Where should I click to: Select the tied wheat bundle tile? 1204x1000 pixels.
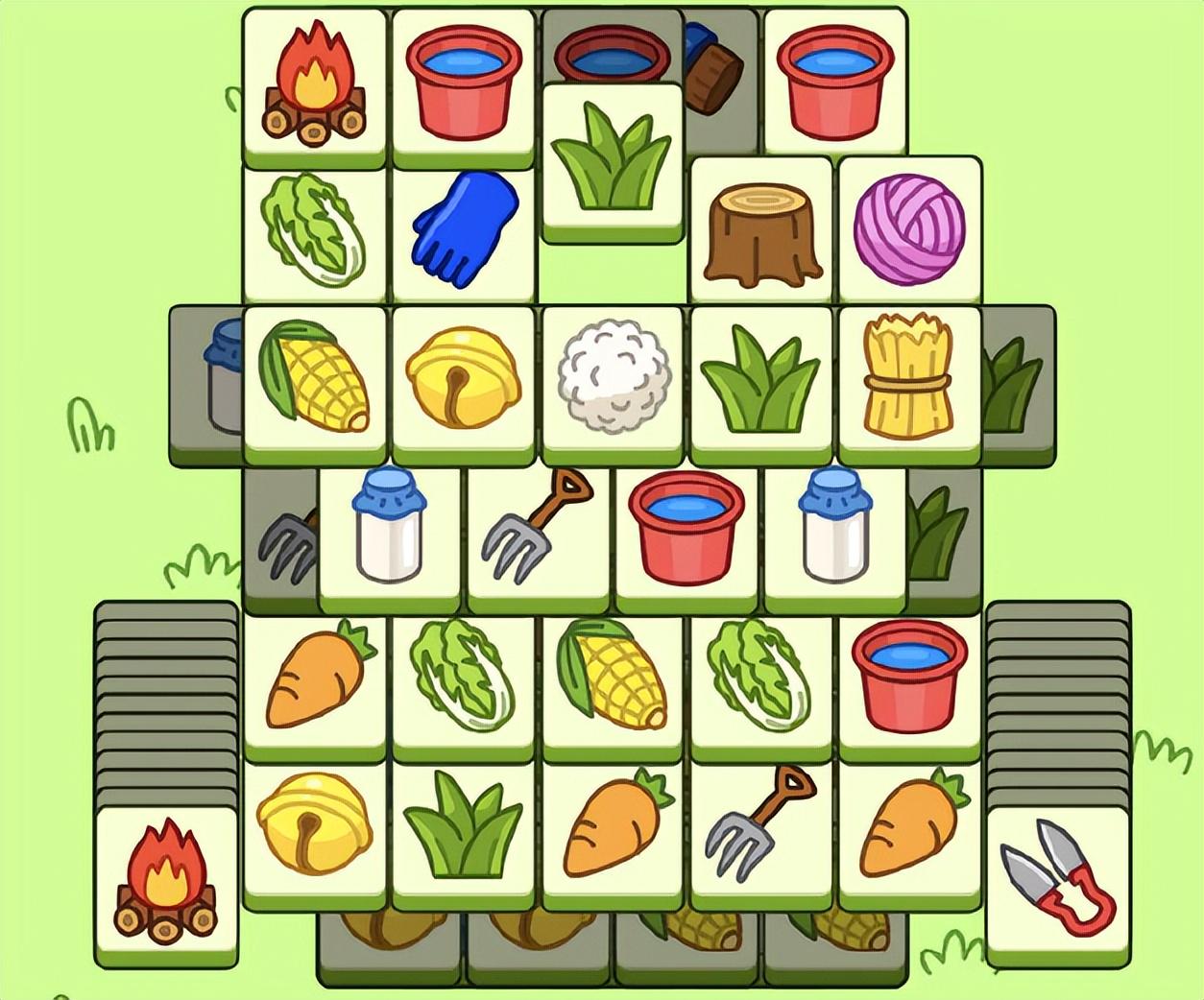909,381
